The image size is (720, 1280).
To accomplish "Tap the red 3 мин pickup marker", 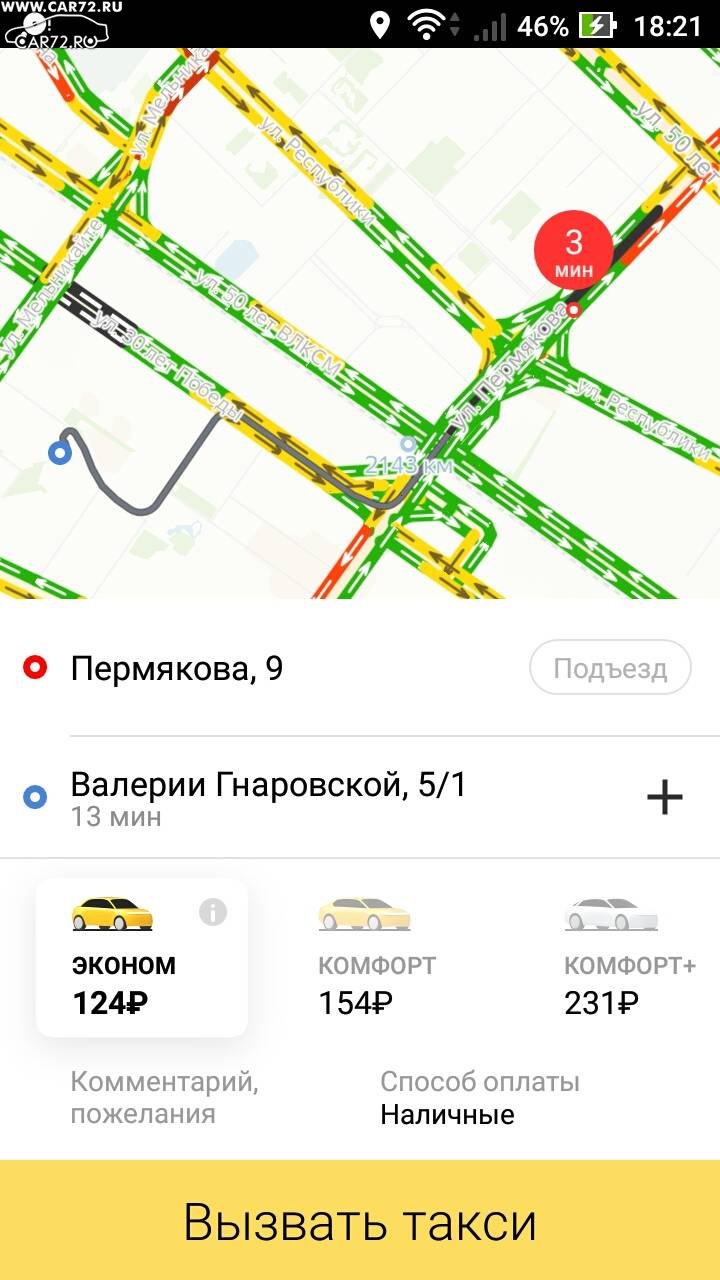I will click(x=574, y=252).
